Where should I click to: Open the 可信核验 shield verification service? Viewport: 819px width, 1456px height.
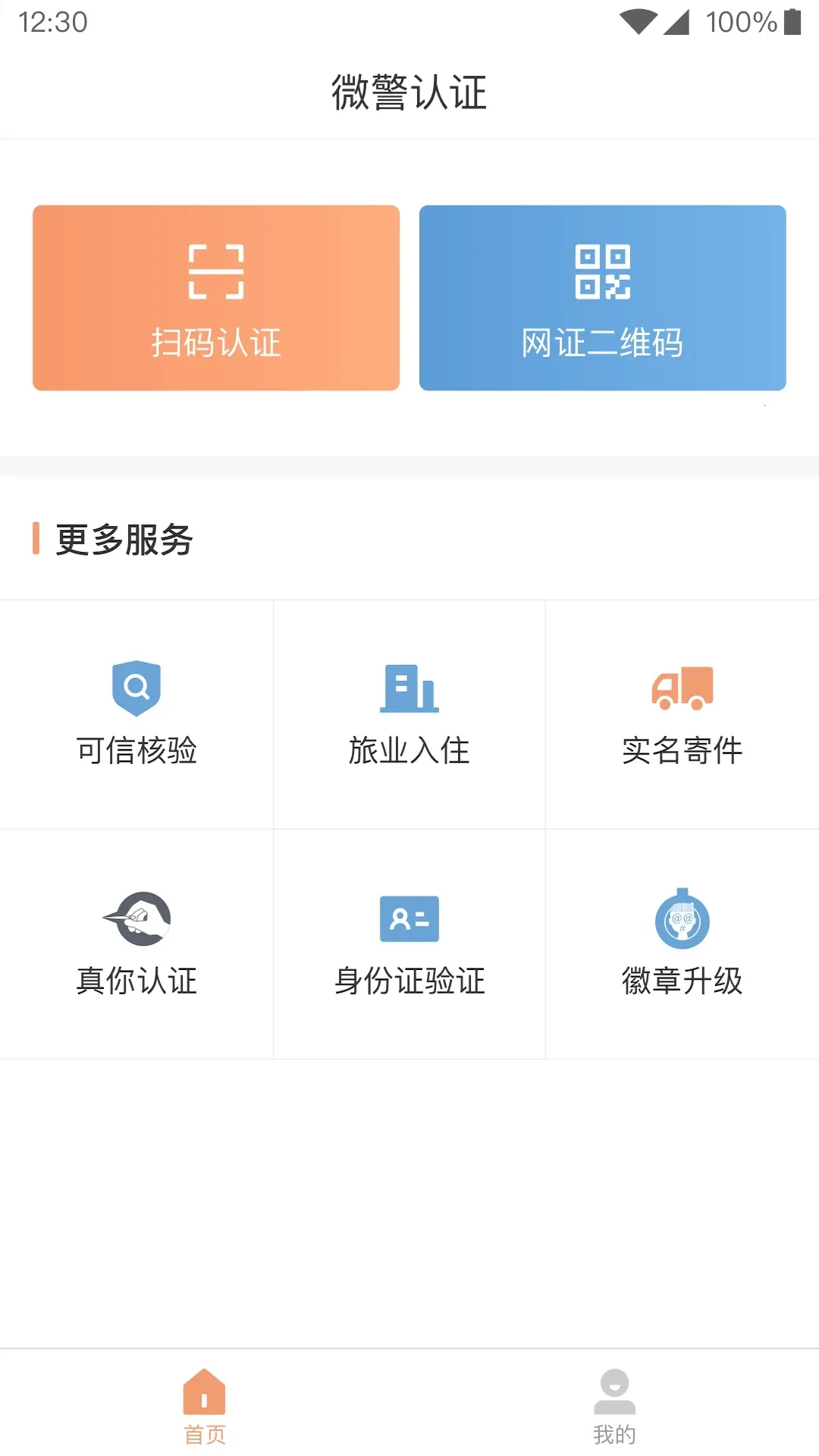click(136, 711)
